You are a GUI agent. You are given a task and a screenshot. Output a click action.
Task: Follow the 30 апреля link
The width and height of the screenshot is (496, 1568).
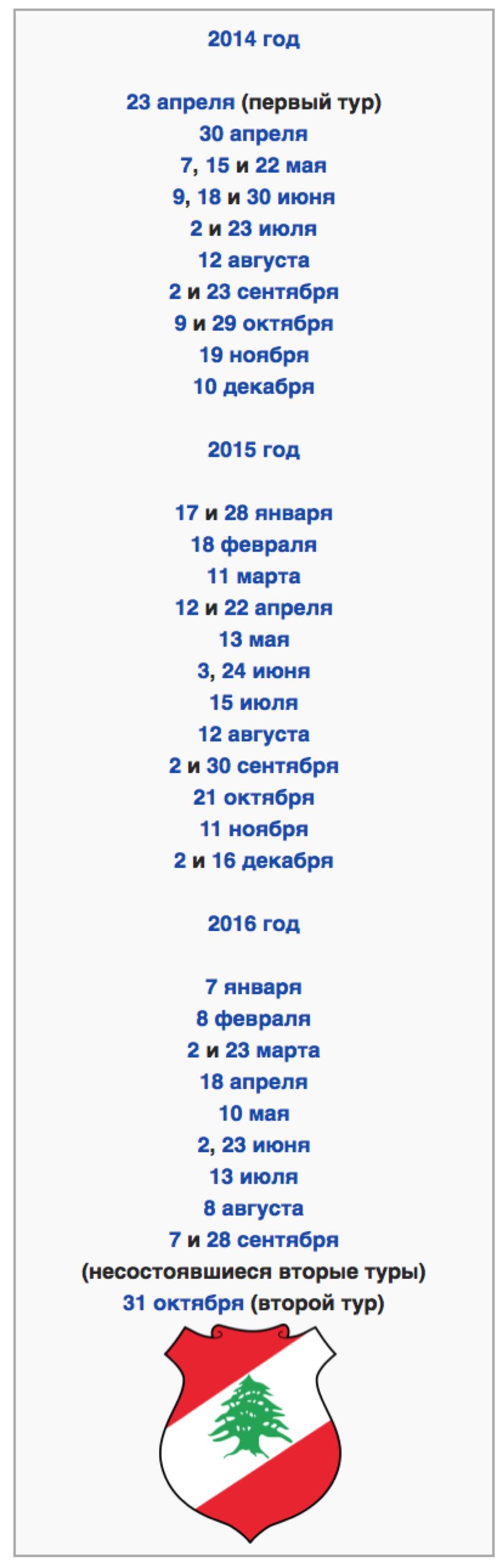[x=254, y=134]
